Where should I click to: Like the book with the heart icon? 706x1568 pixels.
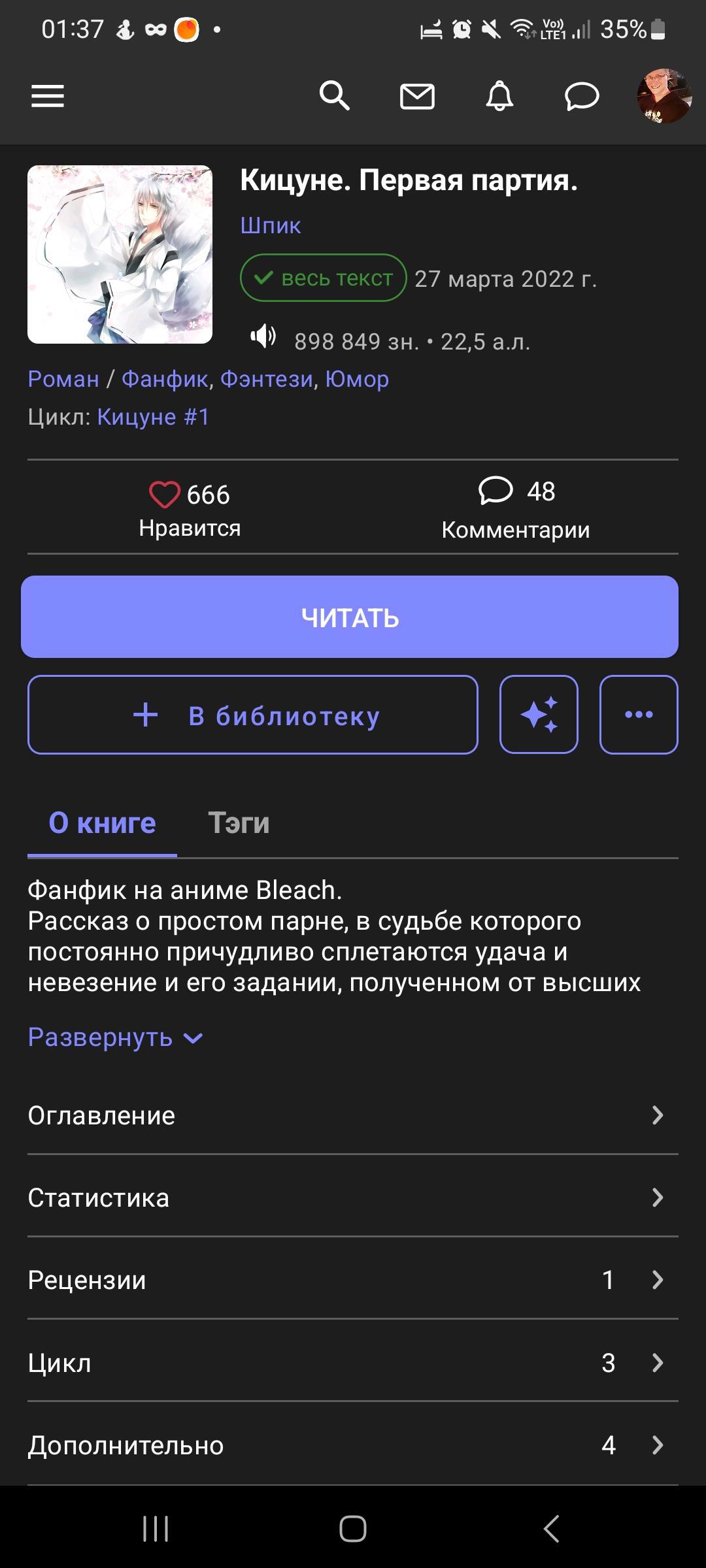(x=164, y=495)
